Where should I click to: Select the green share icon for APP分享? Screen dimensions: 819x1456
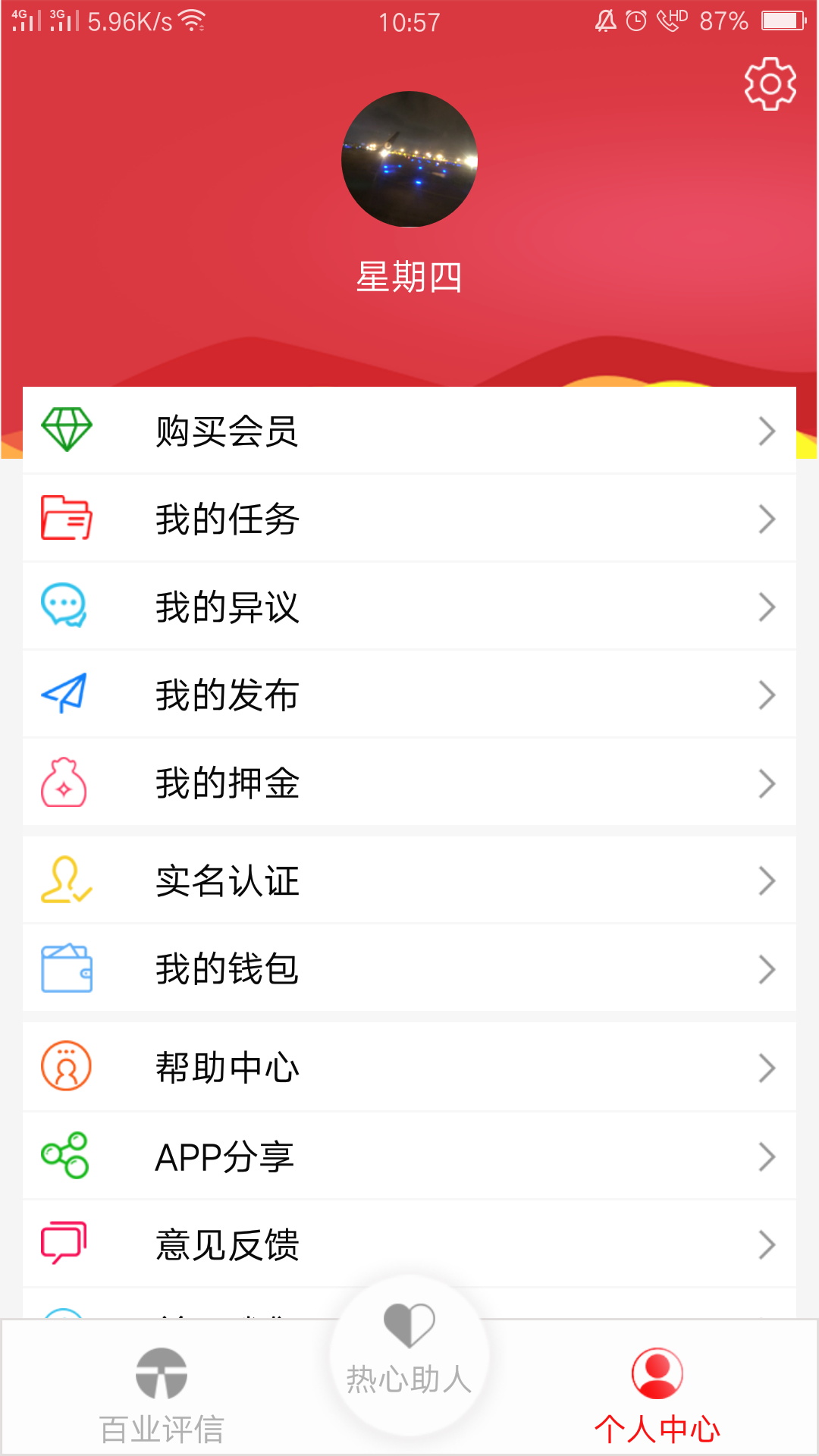[x=66, y=1154]
